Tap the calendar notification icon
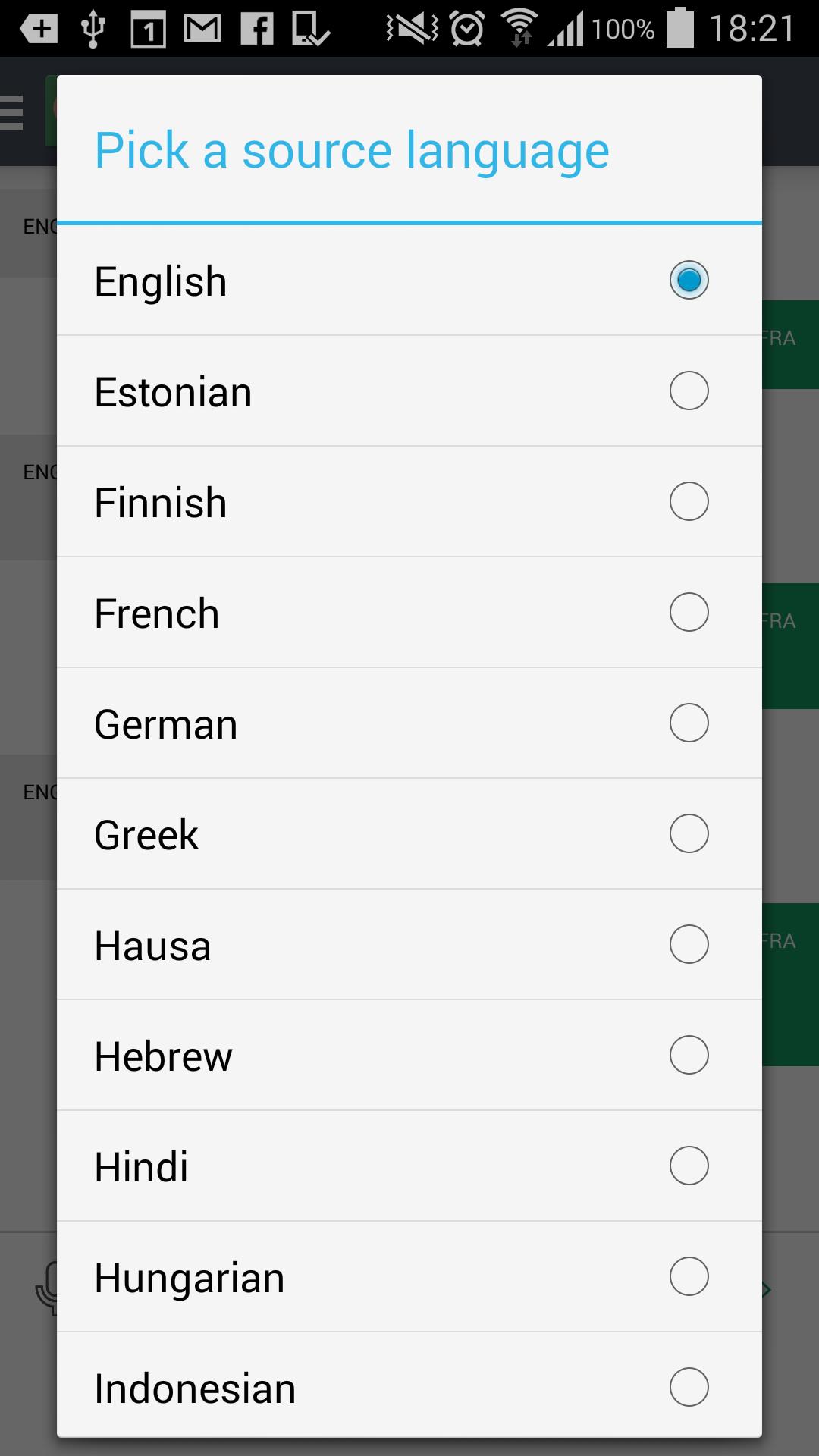Image resolution: width=819 pixels, height=1456 pixels. point(148,29)
